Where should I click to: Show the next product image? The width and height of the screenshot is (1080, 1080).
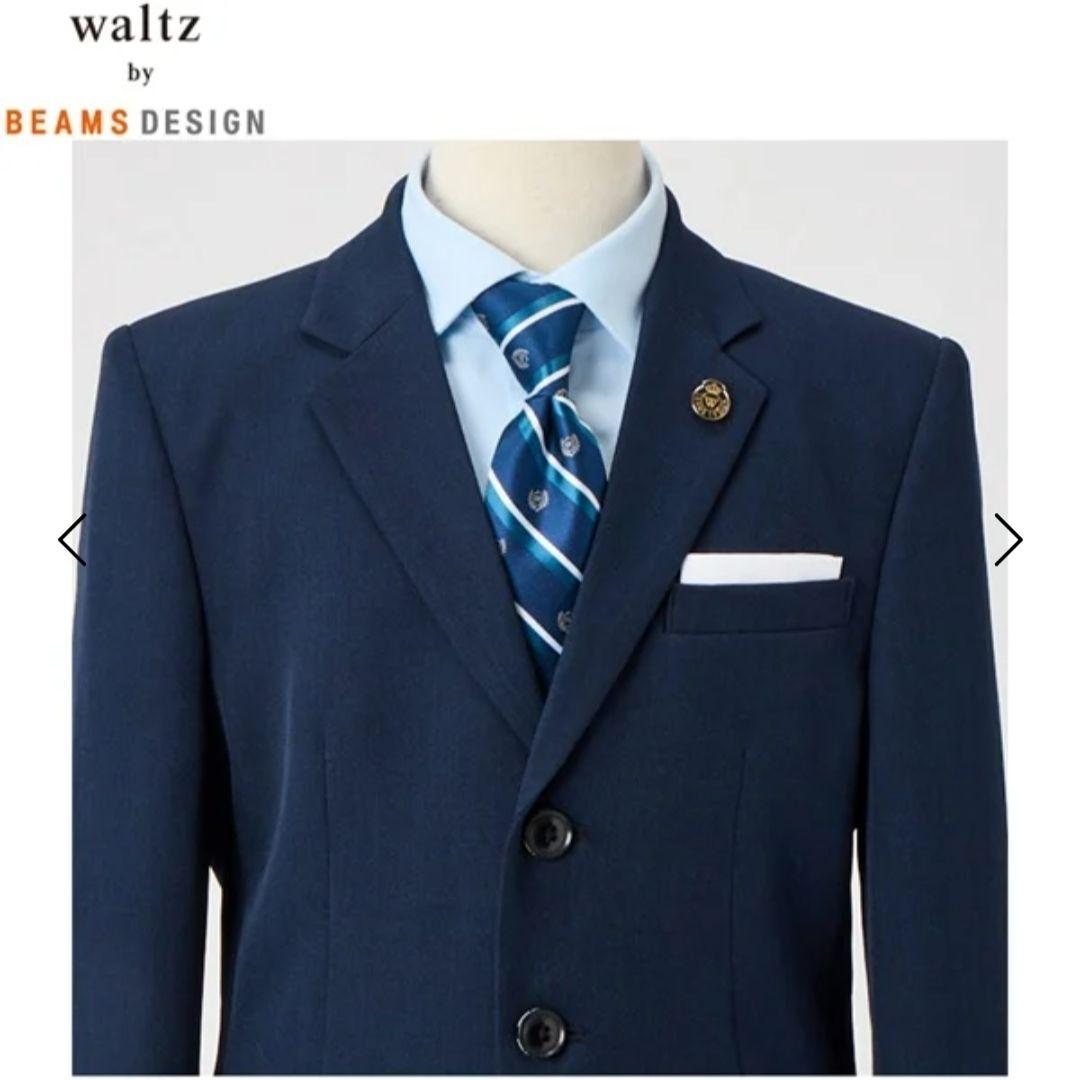pyautogui.click(x=1008, y=540)
